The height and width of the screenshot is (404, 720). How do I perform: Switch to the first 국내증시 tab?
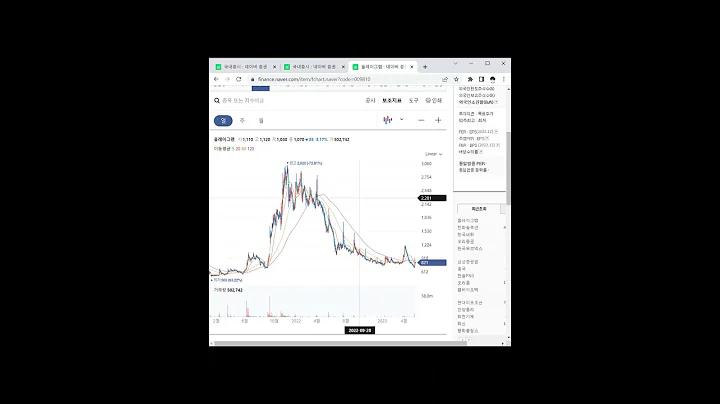click(243, 66)
